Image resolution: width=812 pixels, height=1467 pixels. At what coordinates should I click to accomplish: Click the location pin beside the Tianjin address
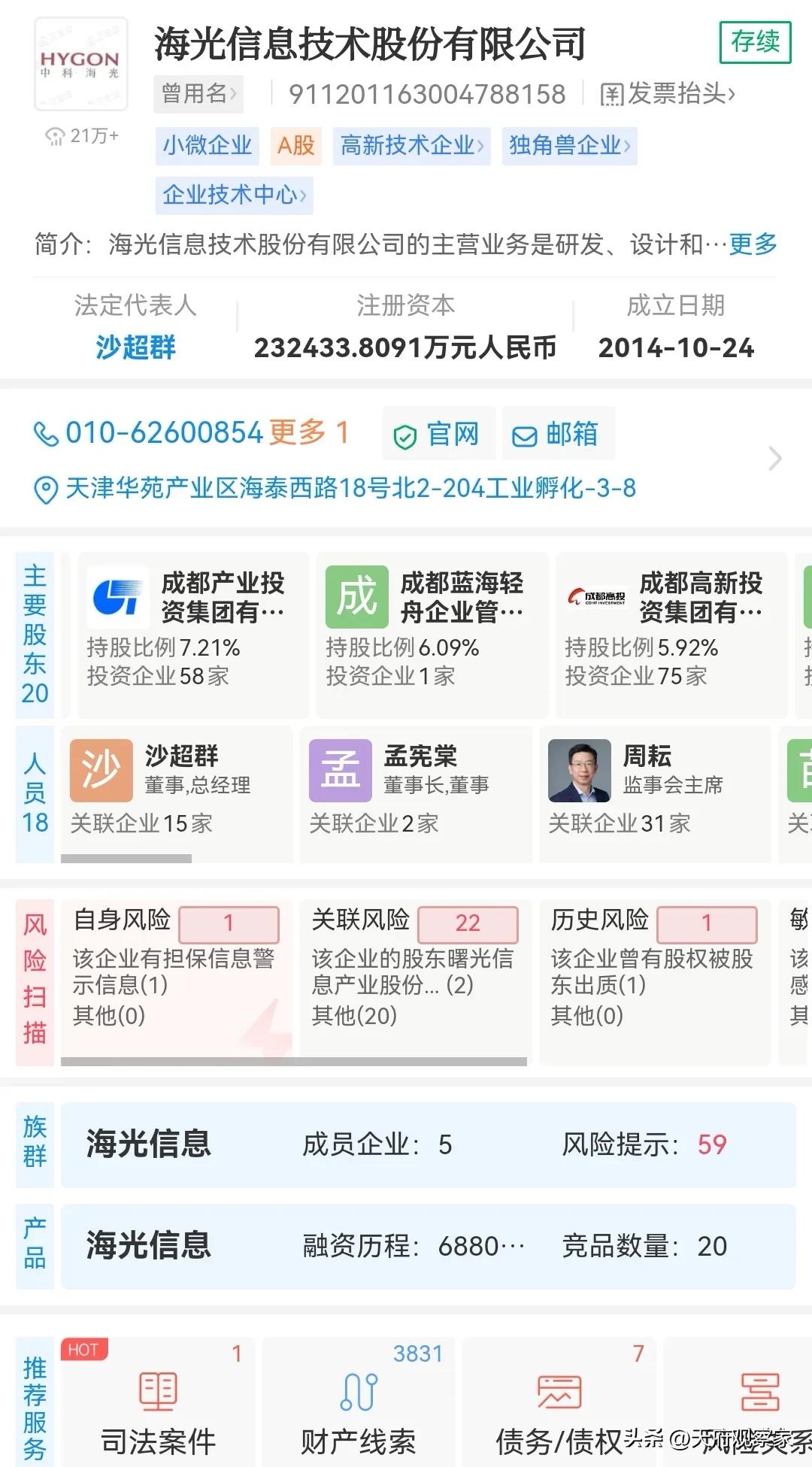pos(47,489)
